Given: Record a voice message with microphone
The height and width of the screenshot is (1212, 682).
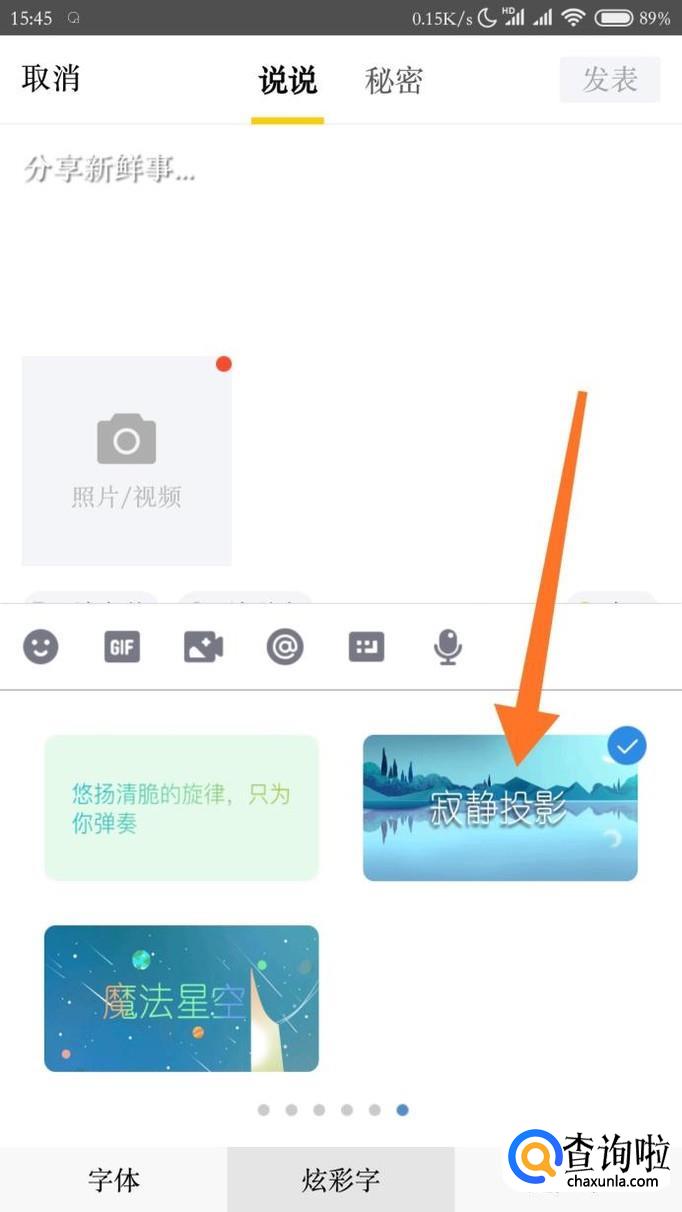Looking at the screenshot, I should pos(447,647).
